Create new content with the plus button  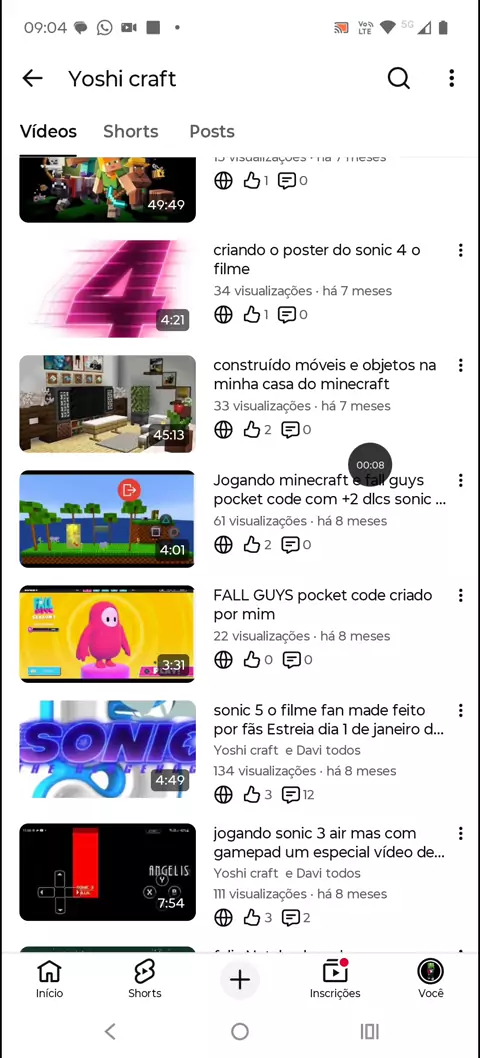(x=240, y=979)
